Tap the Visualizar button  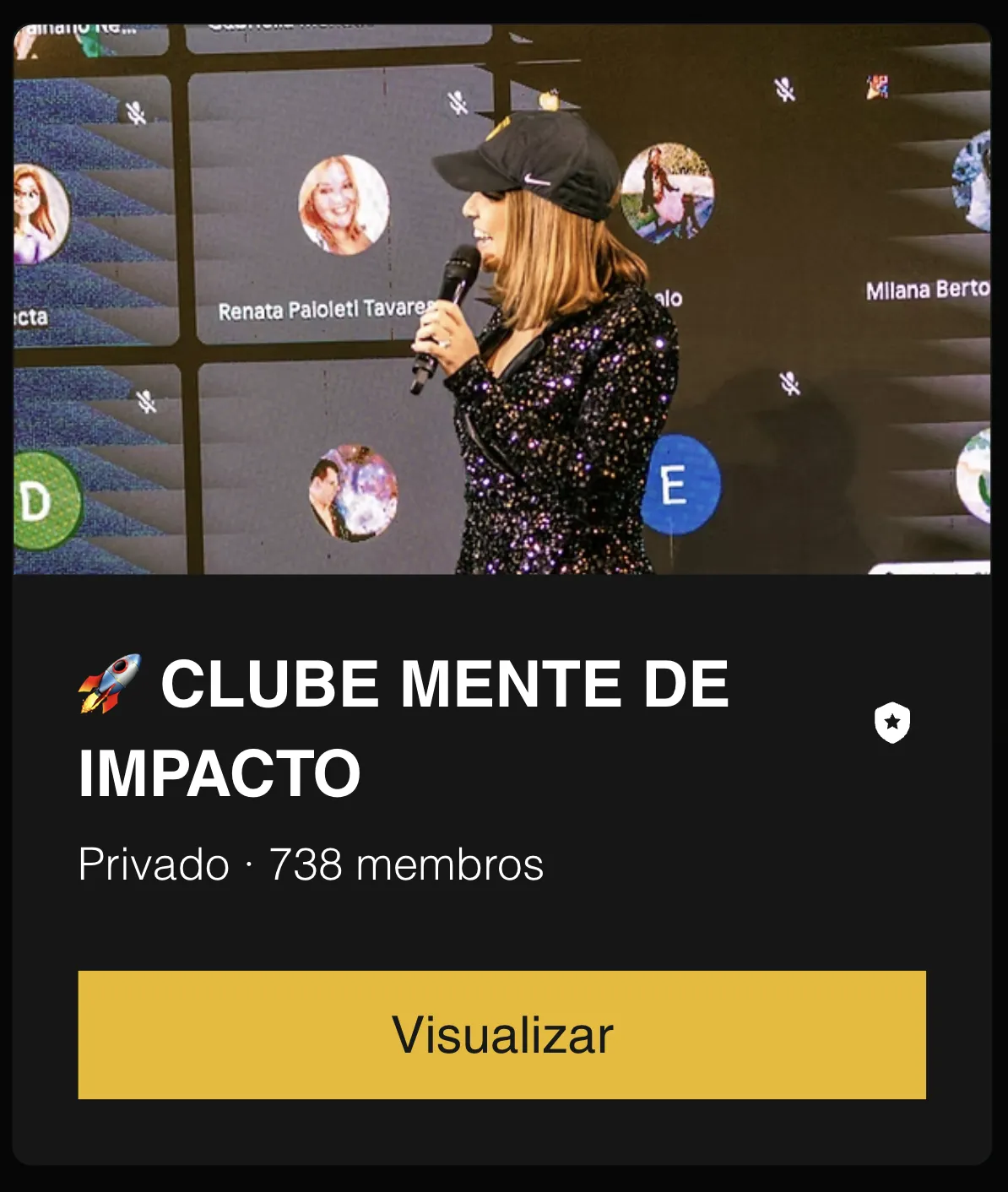[502, 1034]
